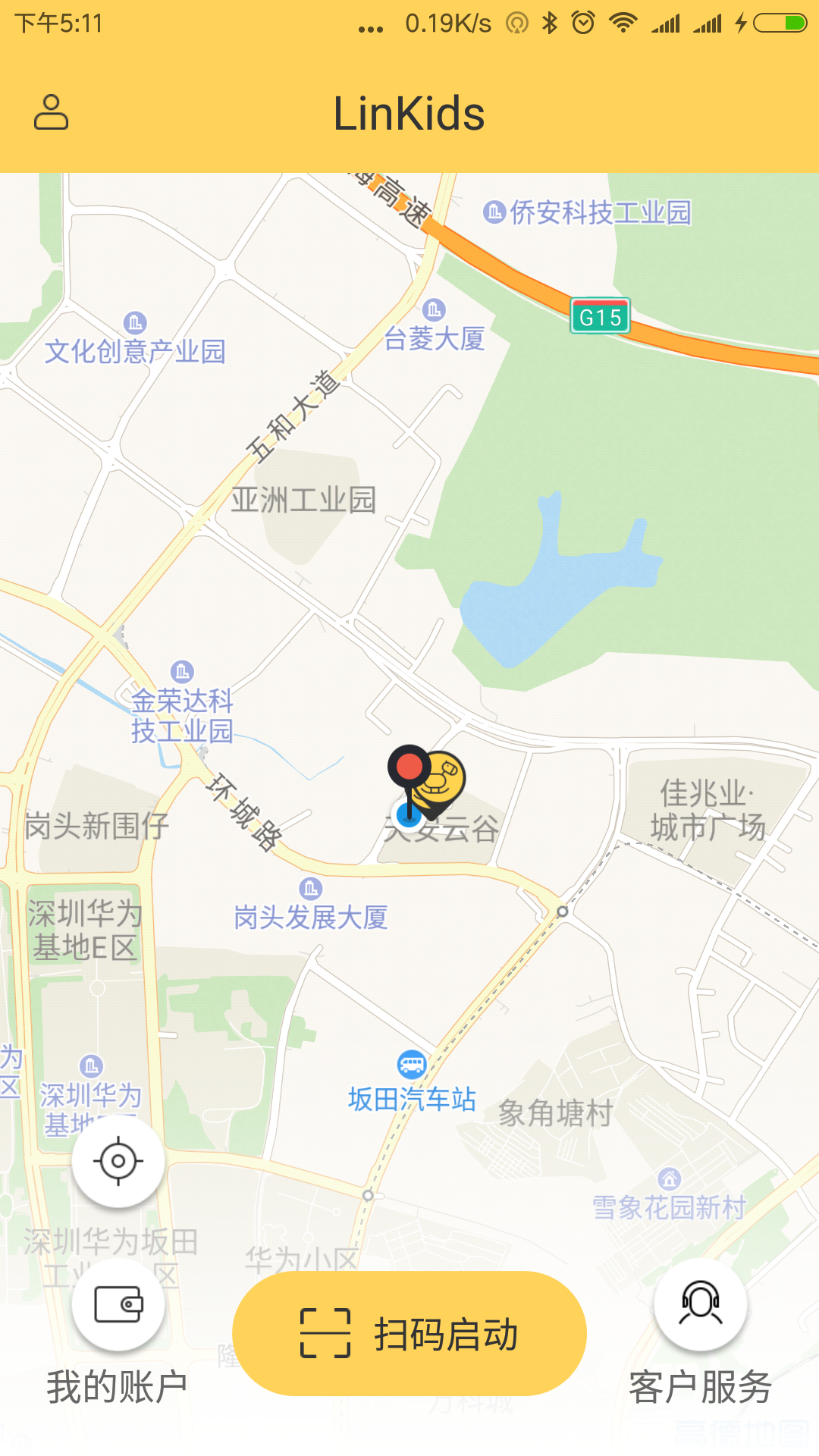Recenter map on my location

(118, 1161)
